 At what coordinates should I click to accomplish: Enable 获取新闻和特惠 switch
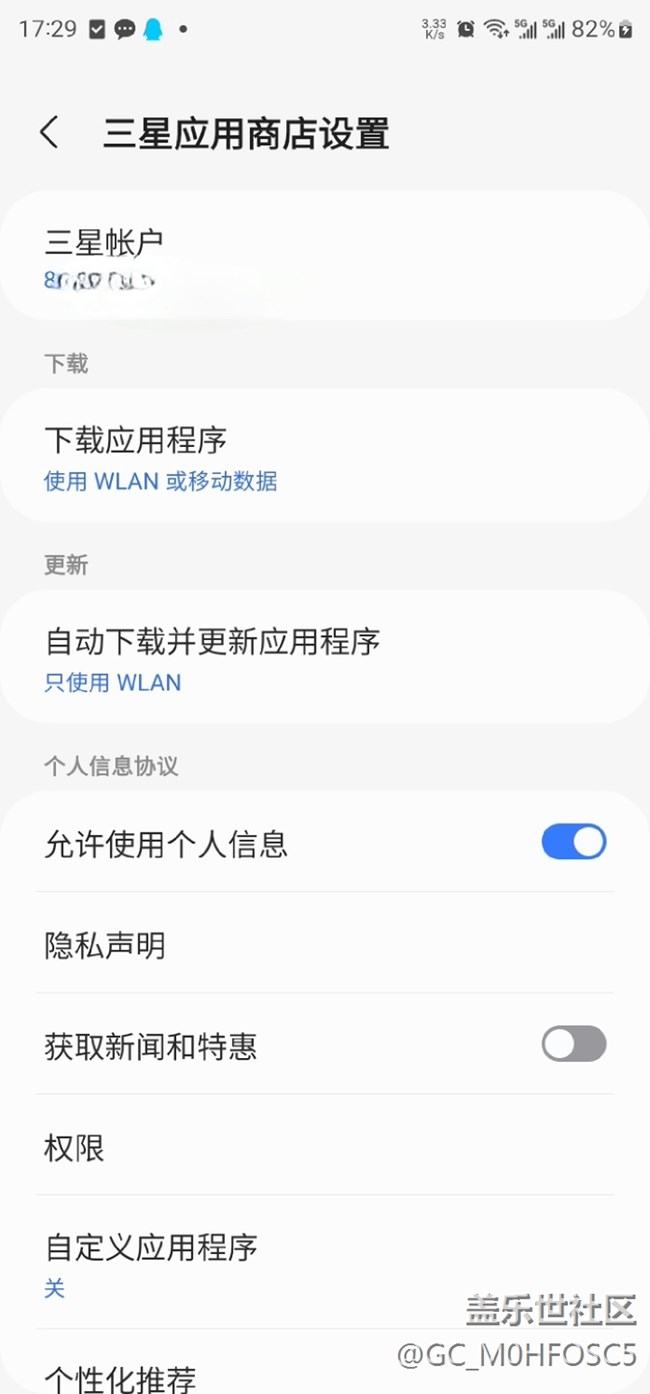tap(573, 1044)
